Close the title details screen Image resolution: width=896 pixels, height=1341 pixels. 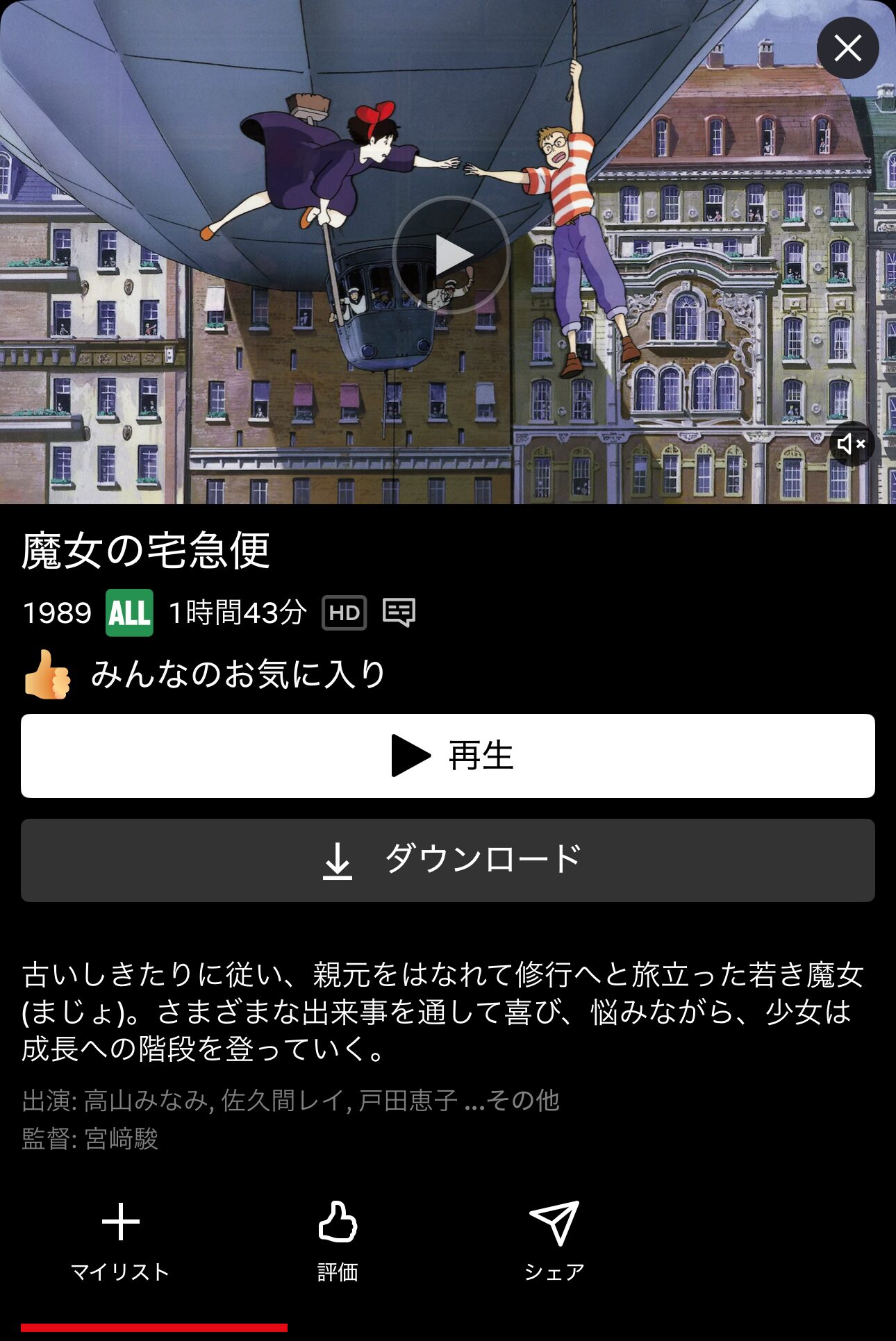pos(847,49)
